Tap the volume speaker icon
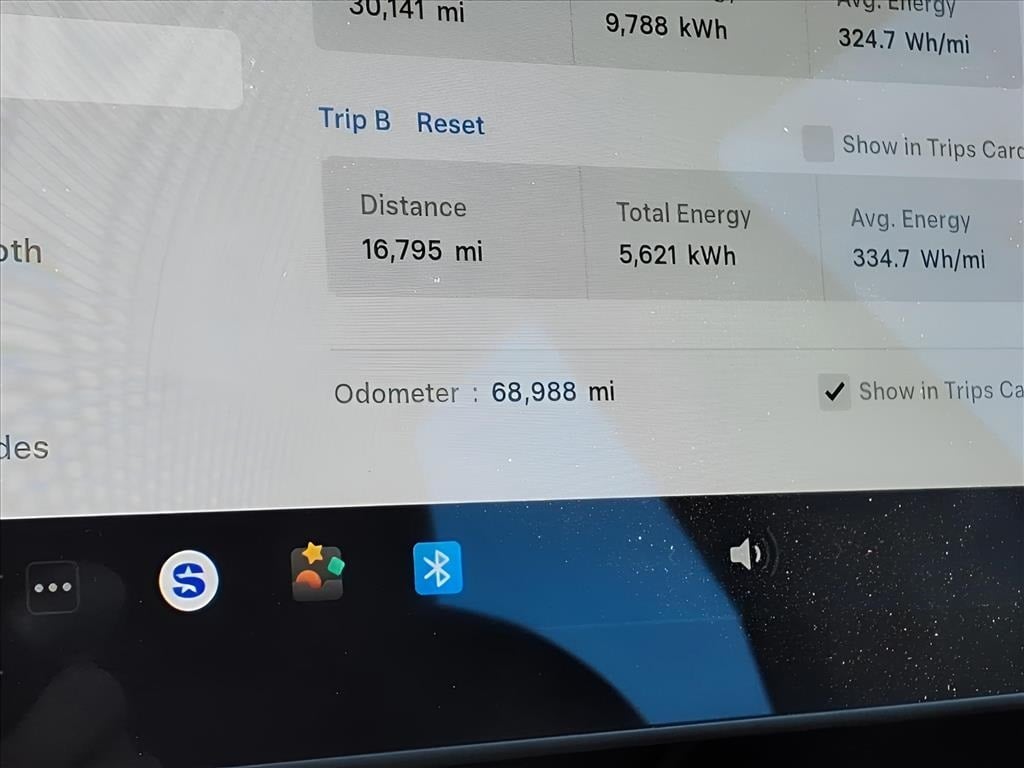This screenshot has height=768, width=1024. [747, 553]
